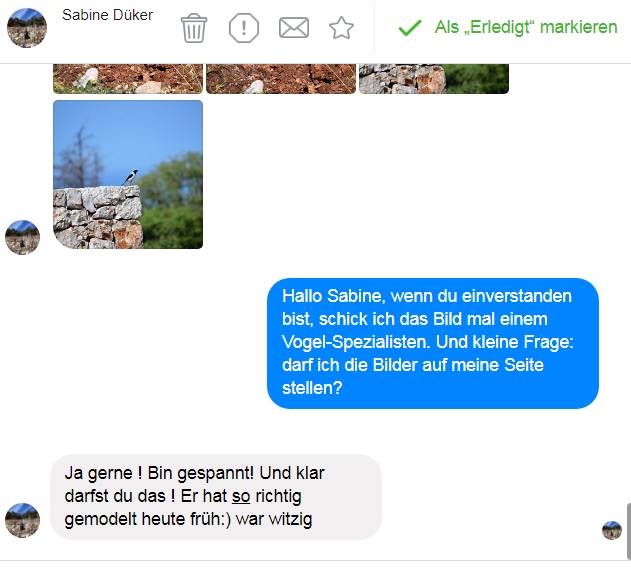This screenshot has height=569, width=631.
Task: Mark conversation as unread with envelope icon
Action: click(293, 28)
